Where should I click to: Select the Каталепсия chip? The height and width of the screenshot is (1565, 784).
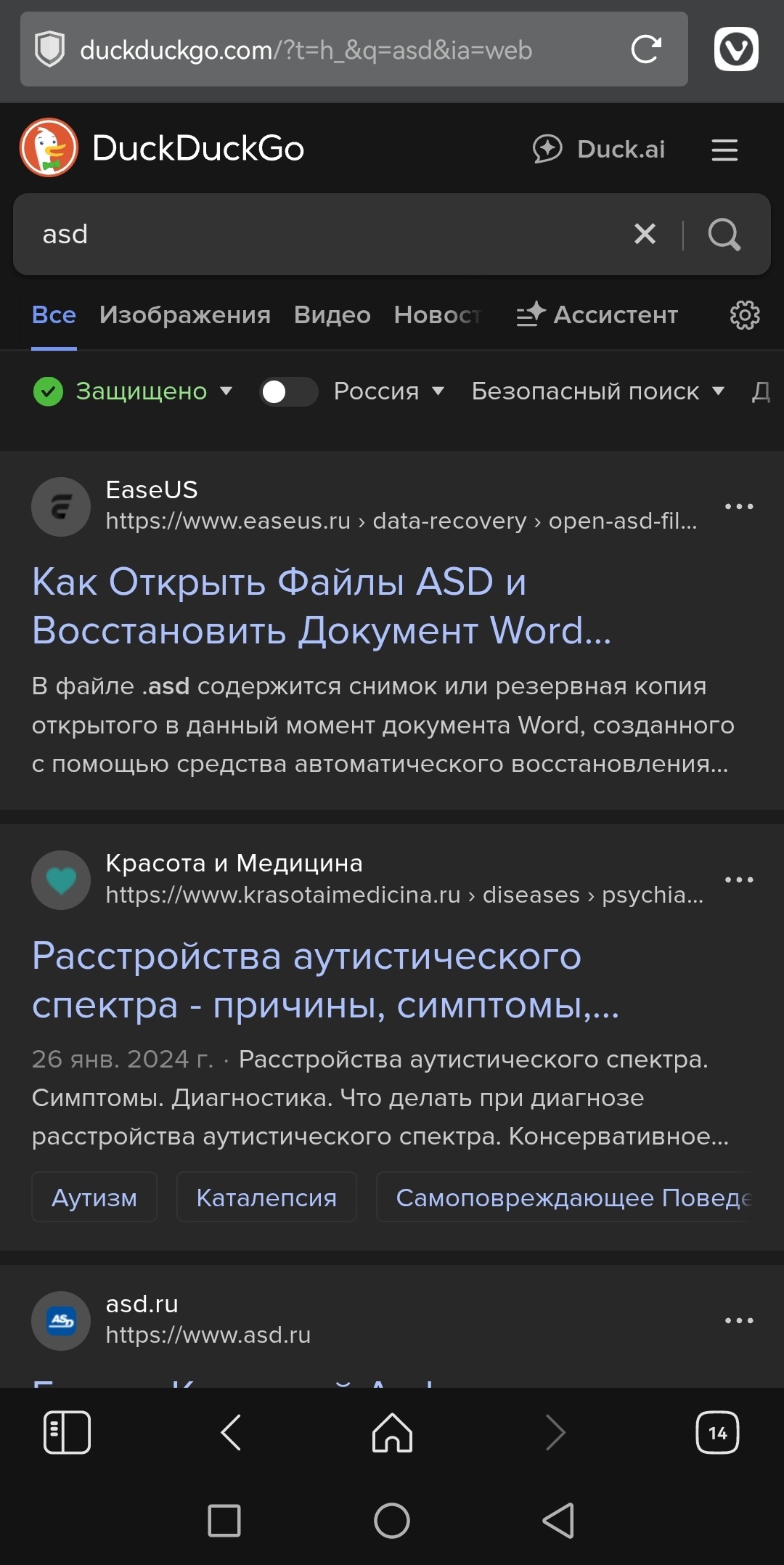(x=266, y=1198)
